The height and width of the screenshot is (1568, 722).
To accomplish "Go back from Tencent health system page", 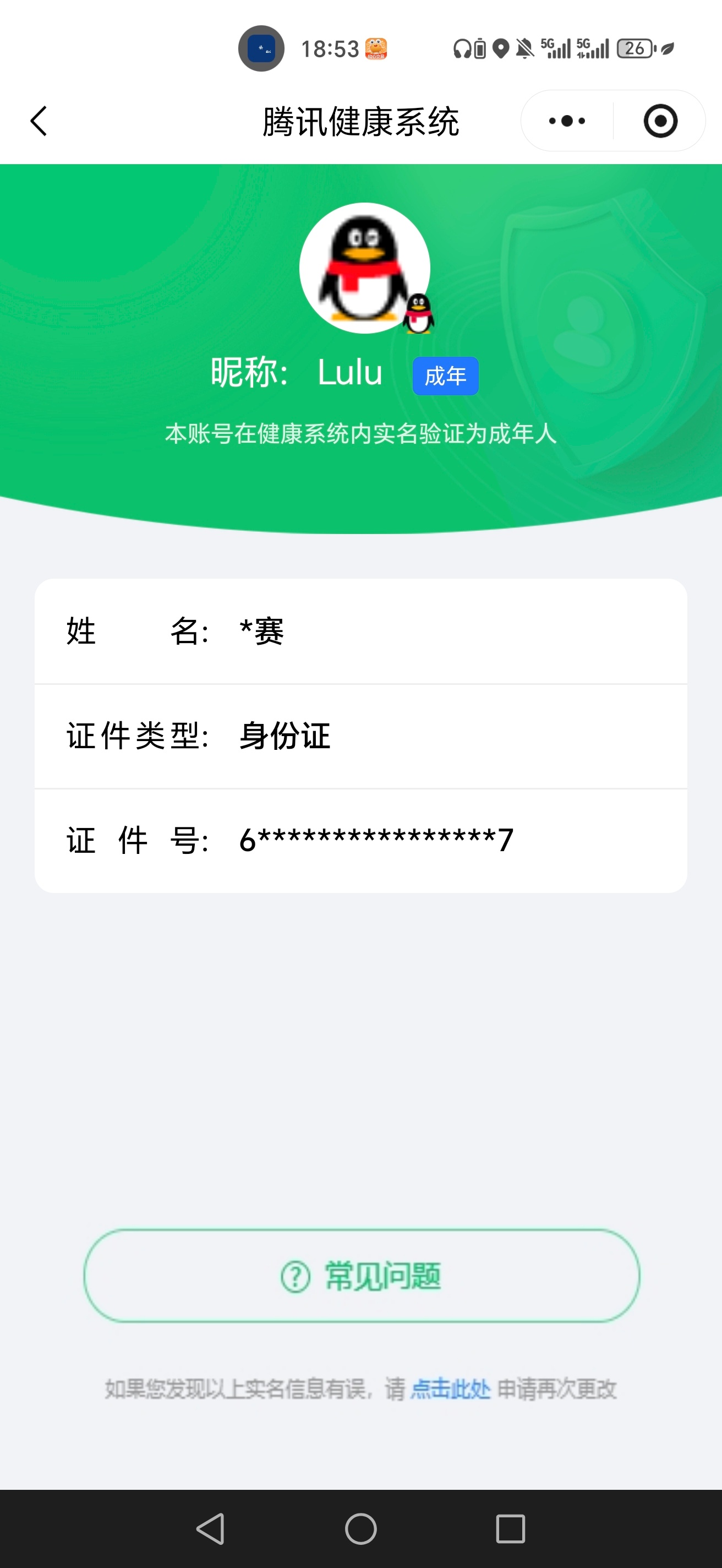I will coord(39,121).
